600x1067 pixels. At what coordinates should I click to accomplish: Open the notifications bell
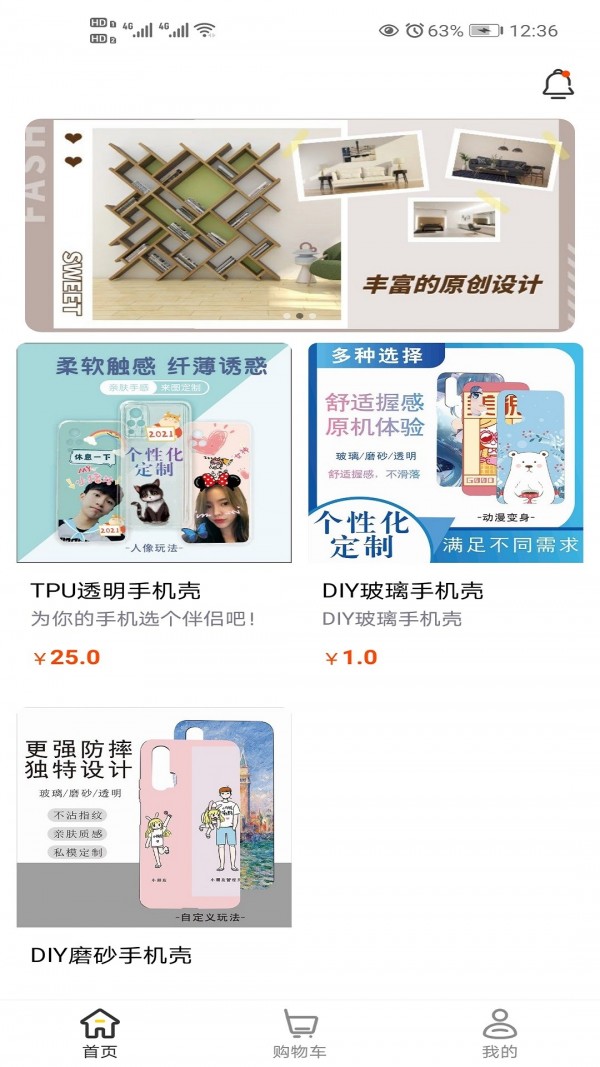click(558, 85)
